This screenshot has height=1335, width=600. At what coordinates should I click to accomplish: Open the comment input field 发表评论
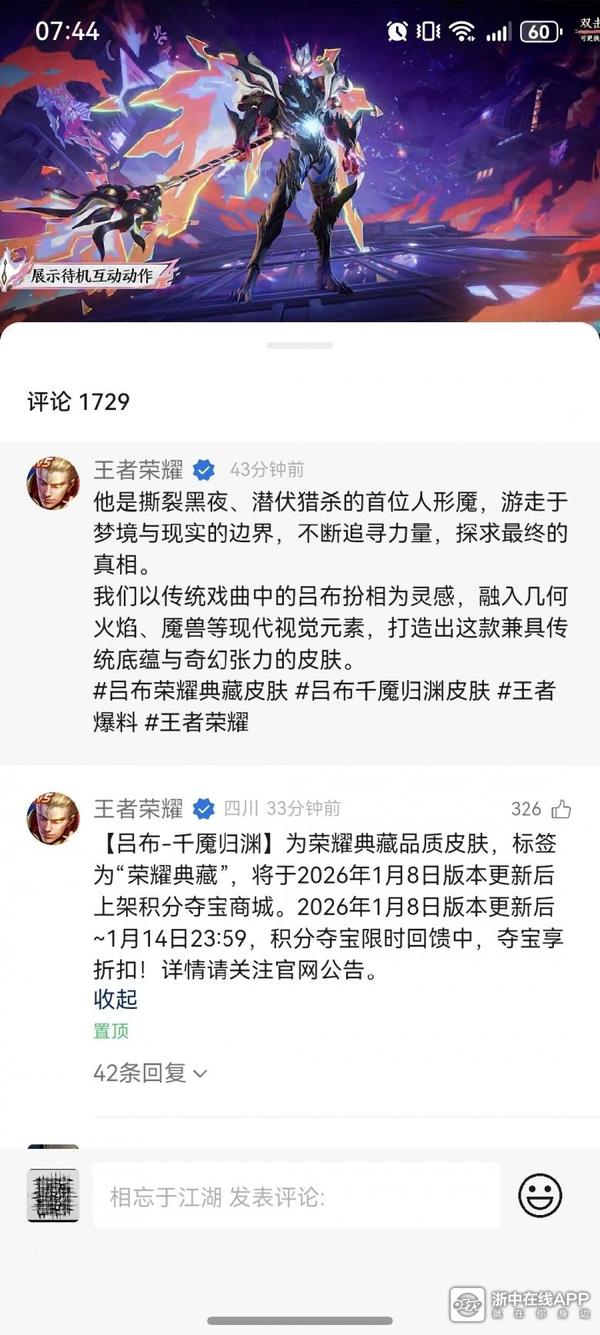coord(296,1196)
